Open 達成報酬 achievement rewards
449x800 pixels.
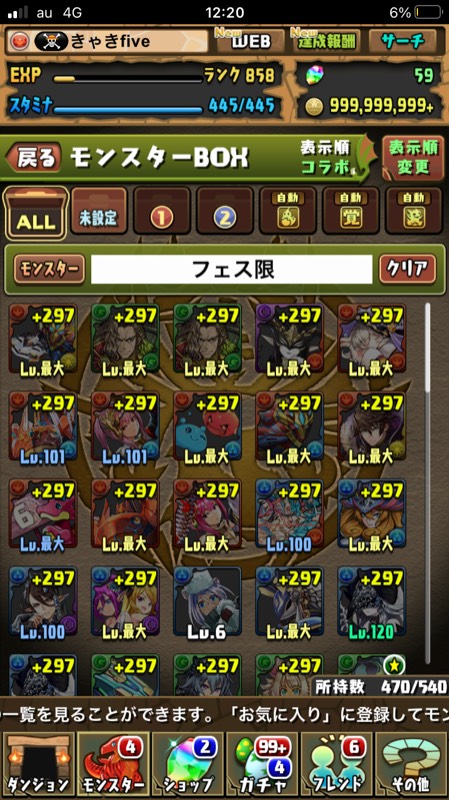click(x=326, y=41)
